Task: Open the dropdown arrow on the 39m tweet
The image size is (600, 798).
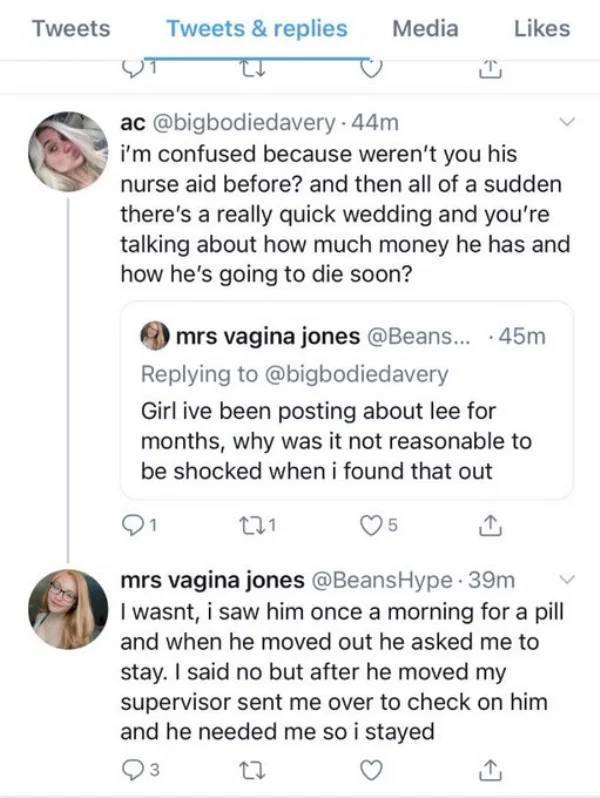Action: click(566, 580)
